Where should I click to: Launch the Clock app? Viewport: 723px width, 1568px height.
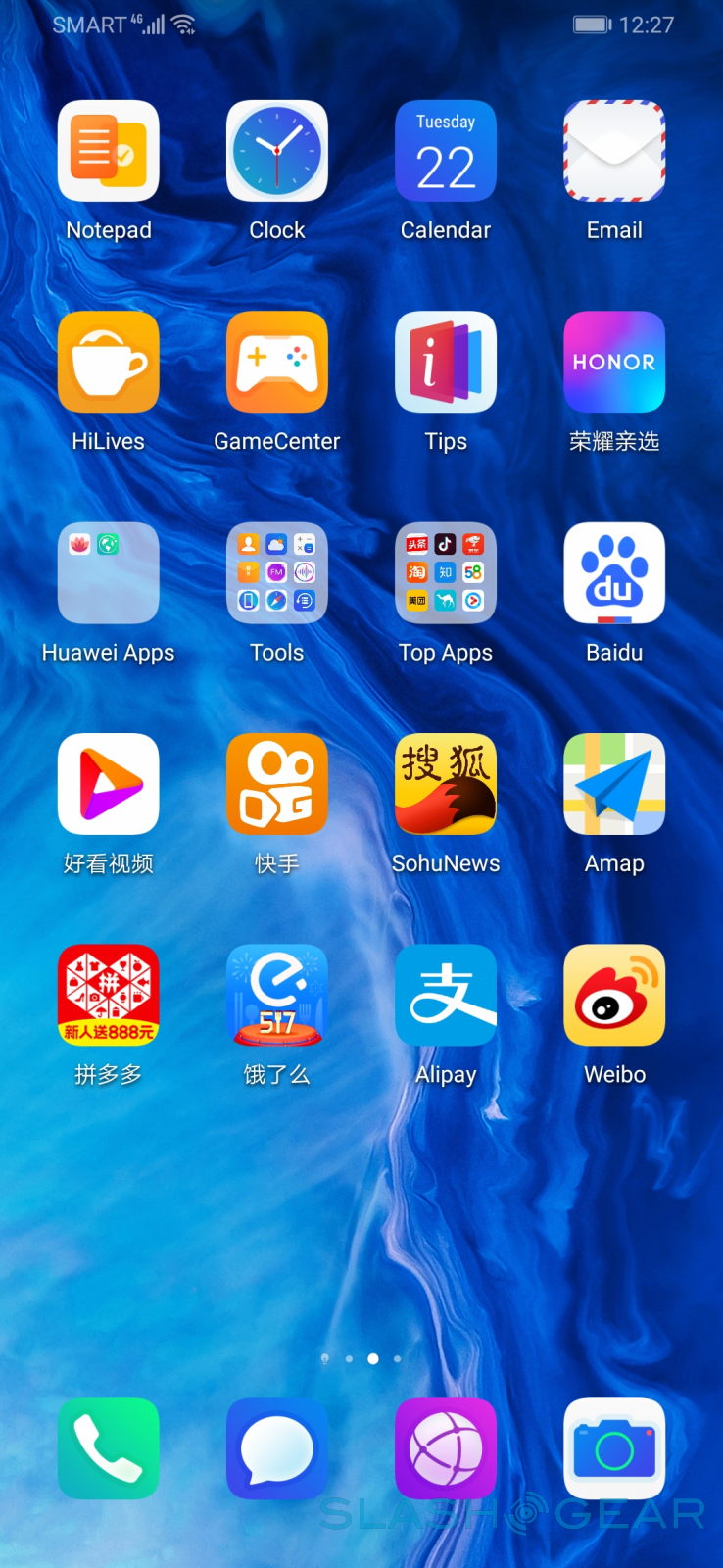(x=277, y=152)
